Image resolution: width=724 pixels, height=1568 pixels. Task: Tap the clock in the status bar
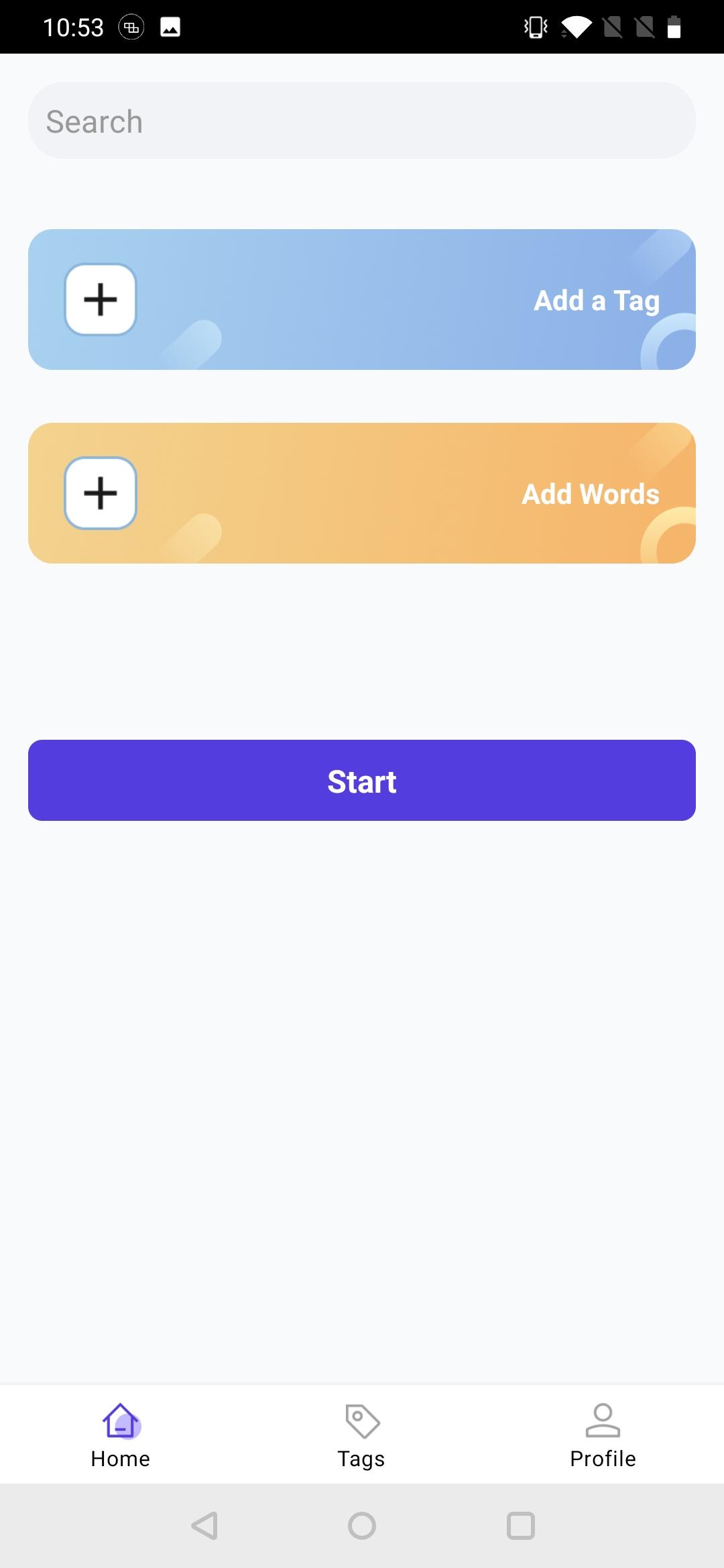pyautogui.click(x=74, y=27)
